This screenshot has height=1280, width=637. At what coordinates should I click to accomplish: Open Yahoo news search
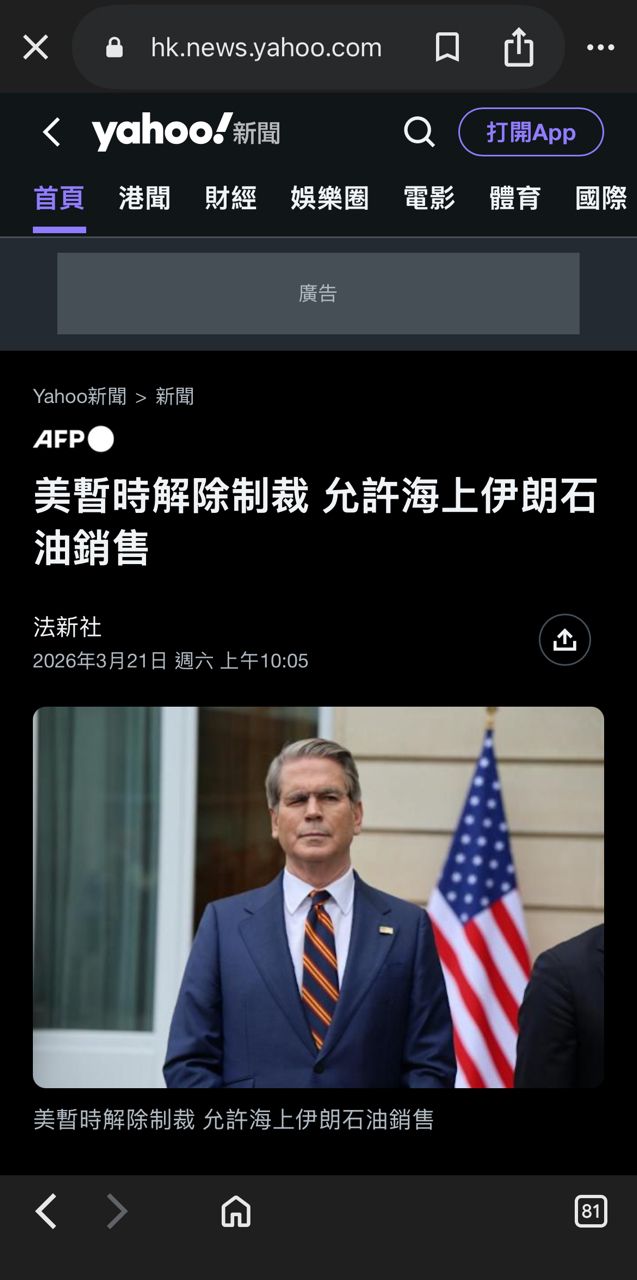click(x=419, y=132)
